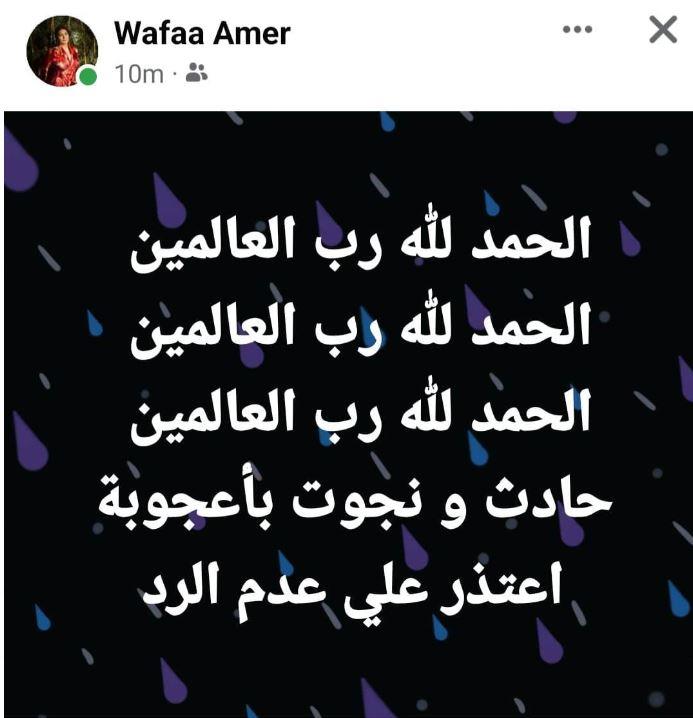Dismiss this post with the X
The height and width of the screenshot is (718, 693).
663,30
